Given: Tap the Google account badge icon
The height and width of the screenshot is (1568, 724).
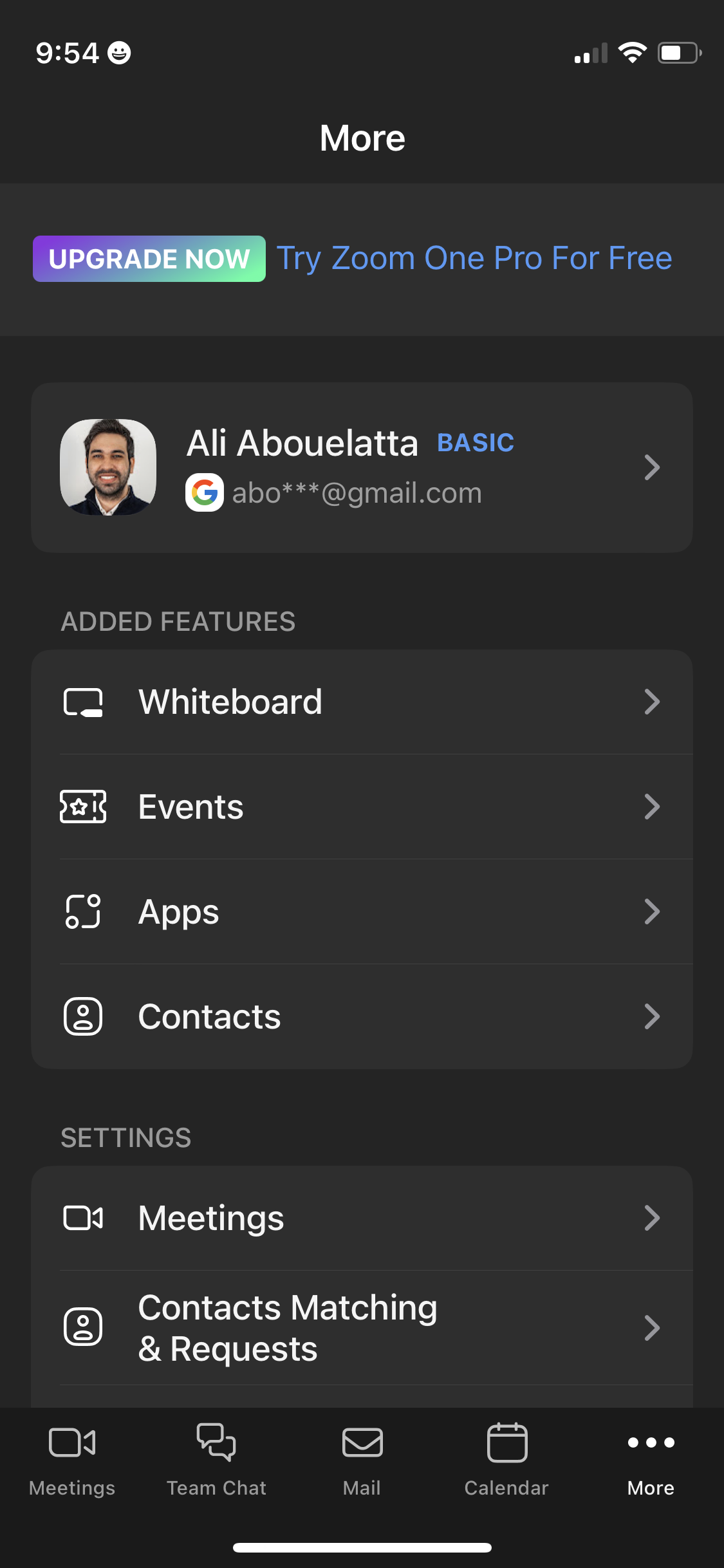Looking at the screenshot, I should tap(205, 492).
